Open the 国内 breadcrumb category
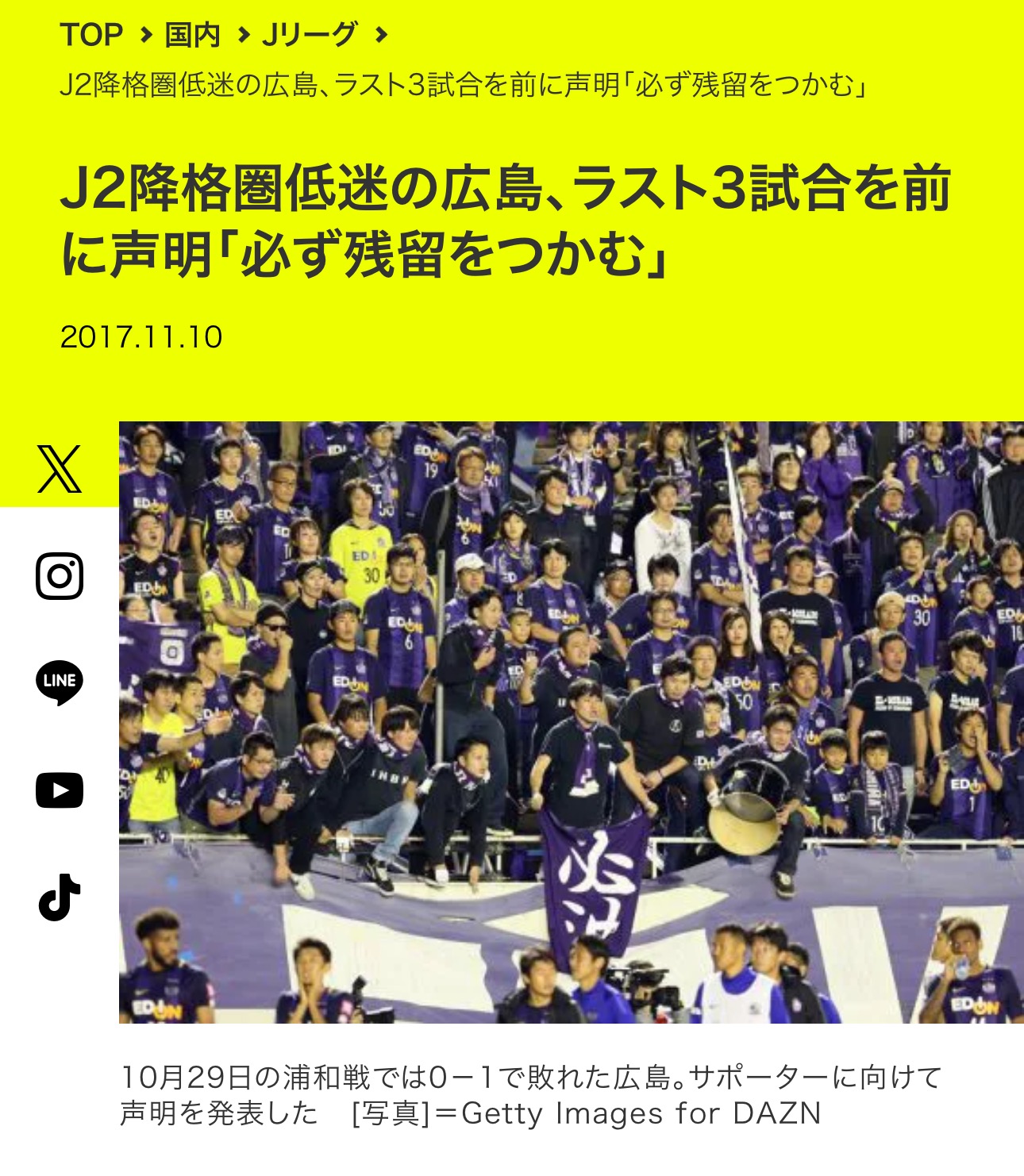1024x1176 pixels. [x=191, y=35]
